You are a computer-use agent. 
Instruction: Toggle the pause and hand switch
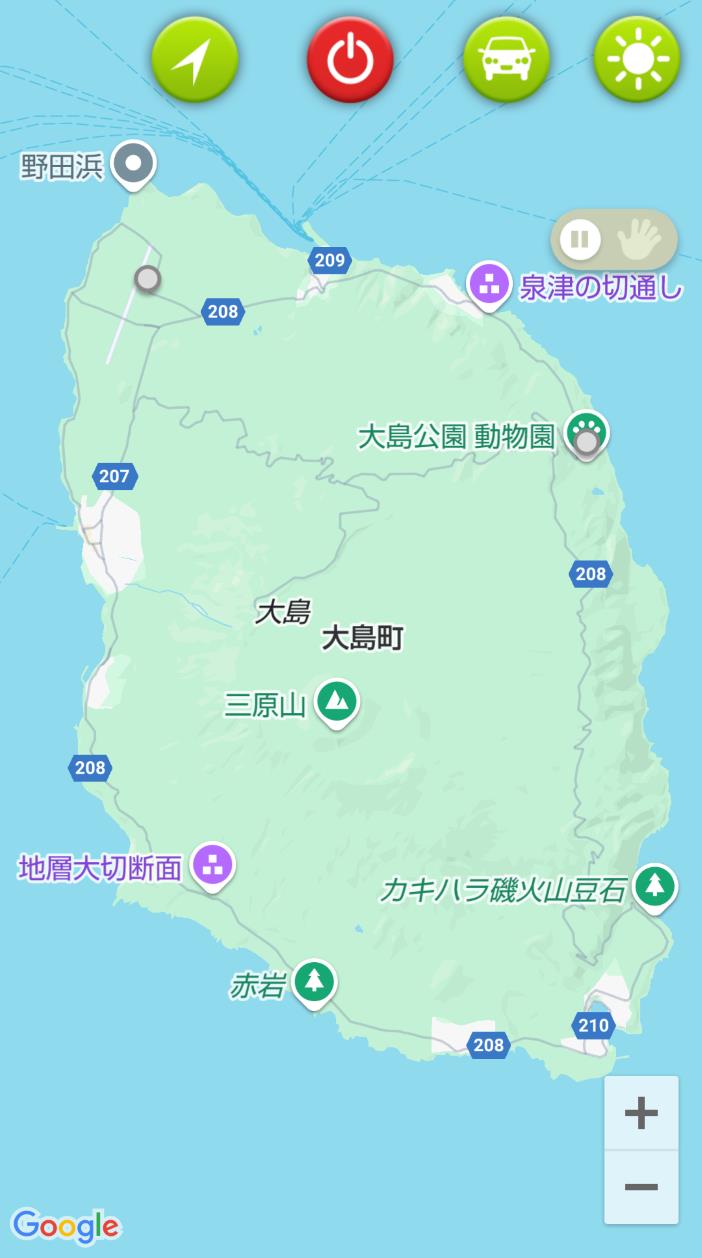(613, 239)
